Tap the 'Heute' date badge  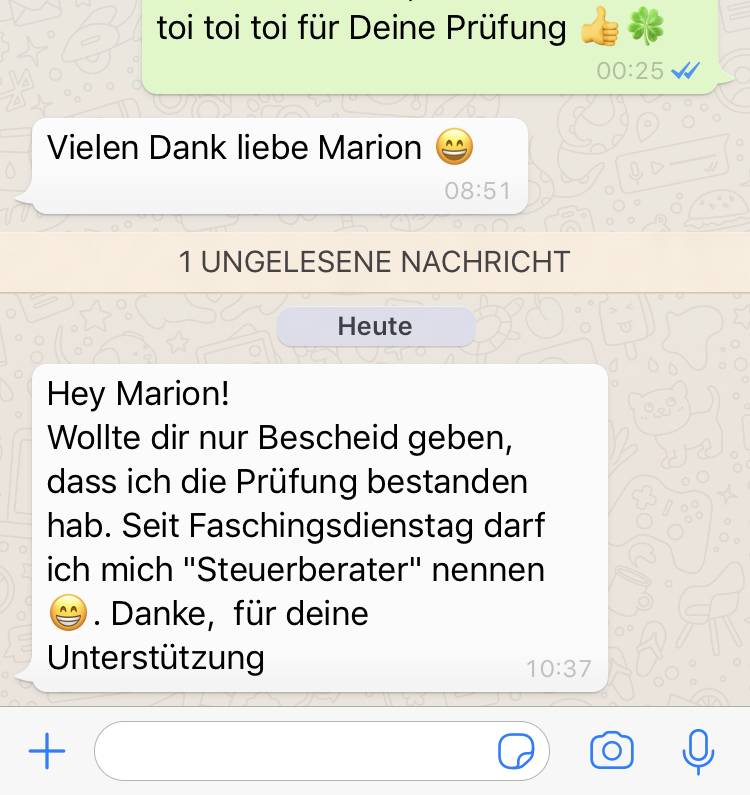tap(376, 326)
